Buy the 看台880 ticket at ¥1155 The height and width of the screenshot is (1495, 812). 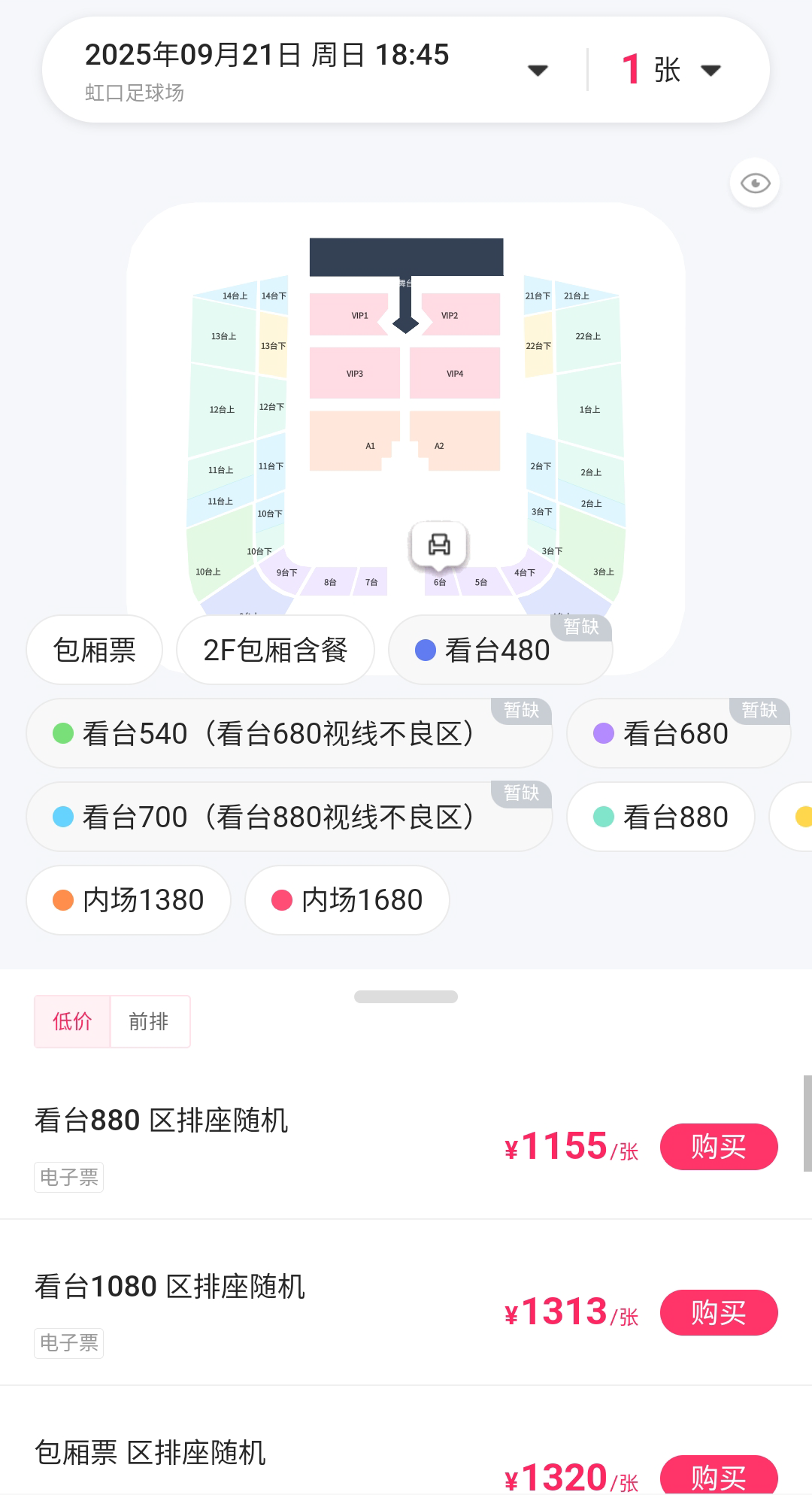tap(718, 1147)
